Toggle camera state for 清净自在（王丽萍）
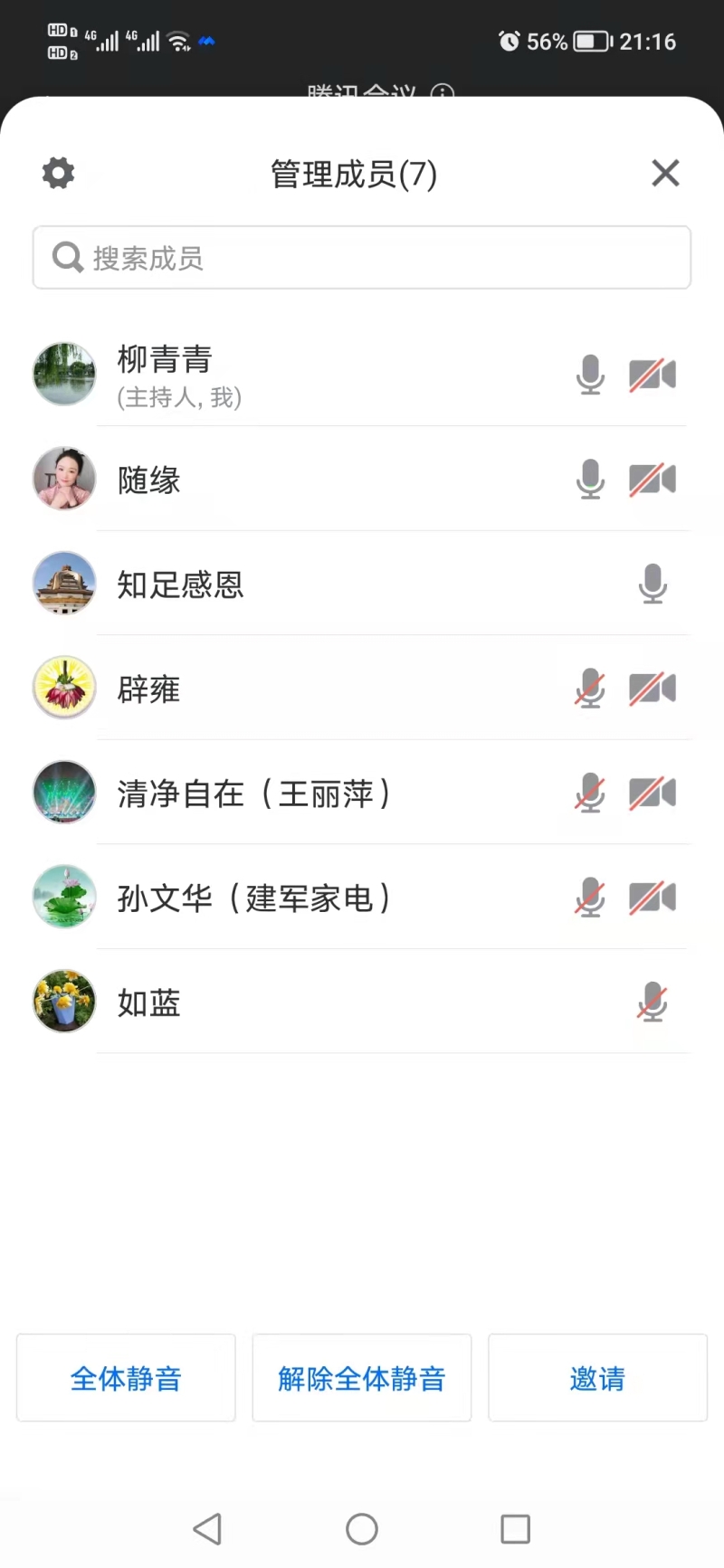 click(653, 793)
